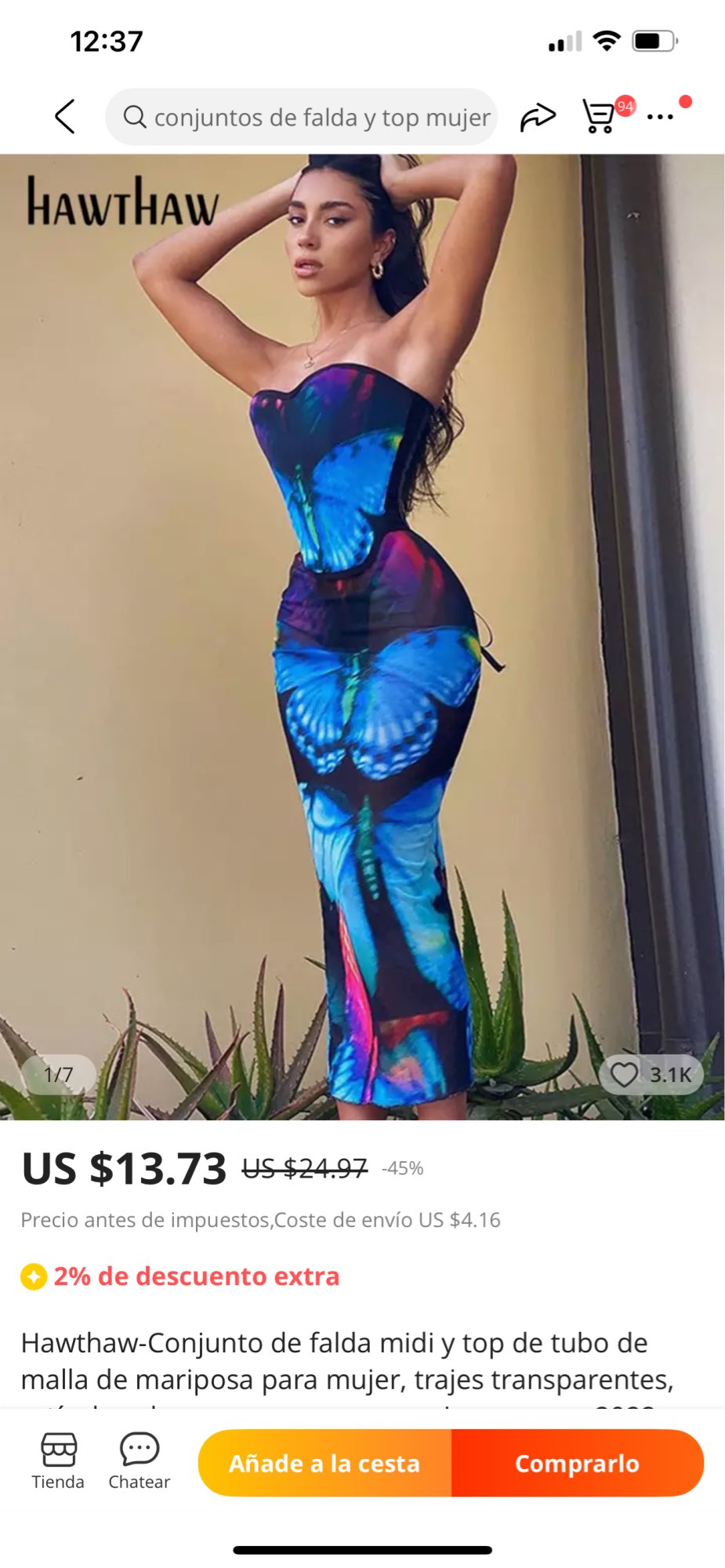Visit the seller's Tienda
Screen dimensions: 725x1568
click(x=58, y=1461)
